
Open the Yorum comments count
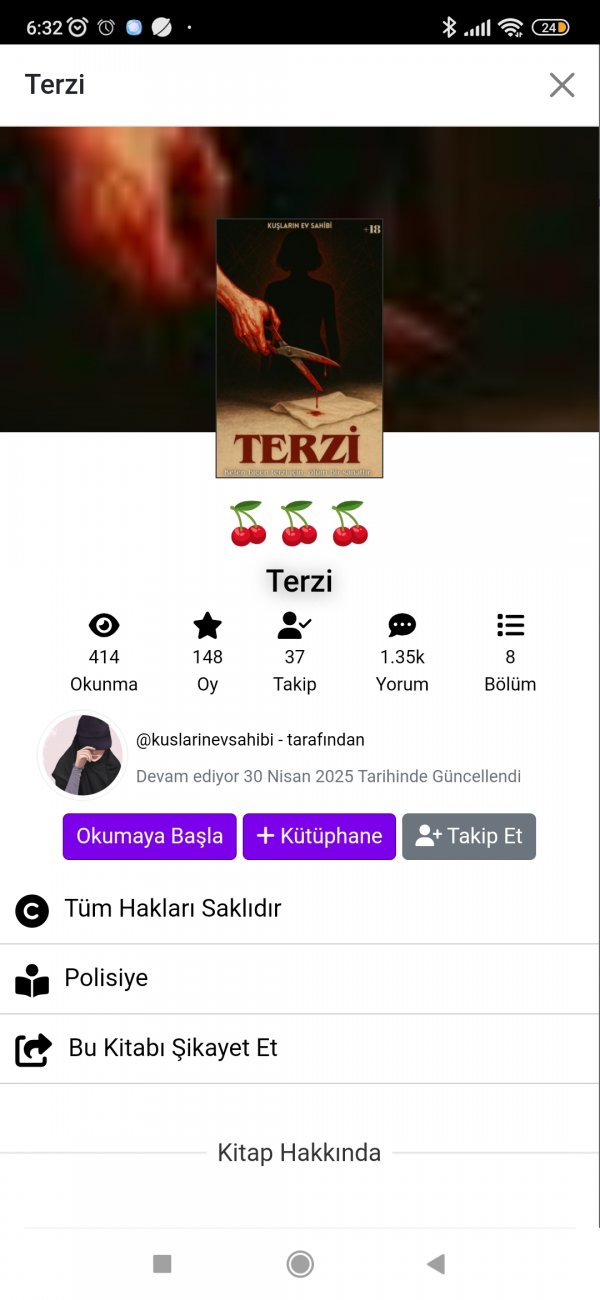click(402, 655)
